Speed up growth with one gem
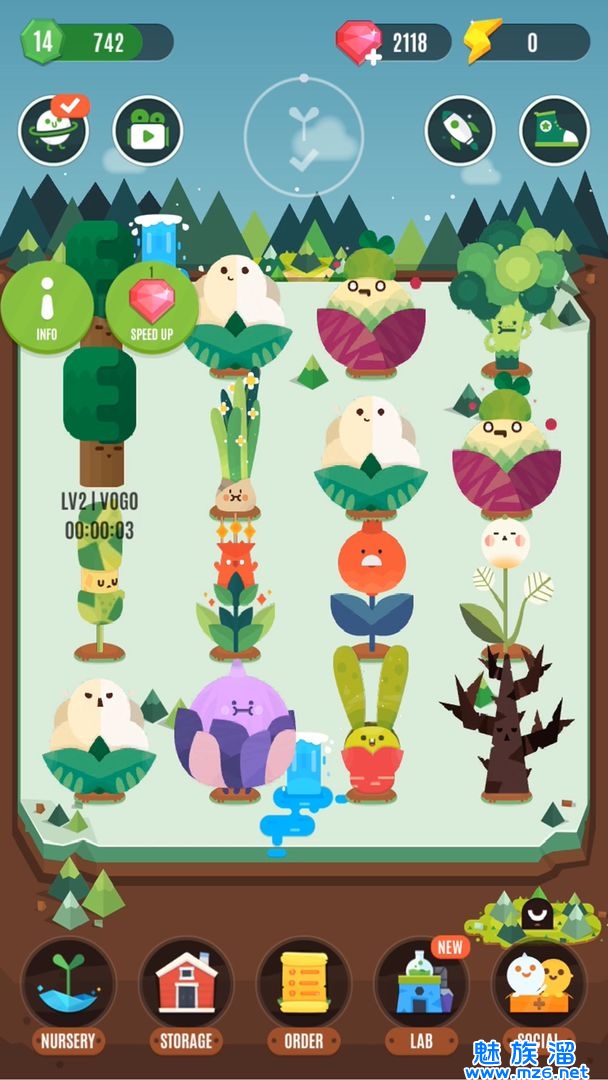 click(x=152, y=306)
